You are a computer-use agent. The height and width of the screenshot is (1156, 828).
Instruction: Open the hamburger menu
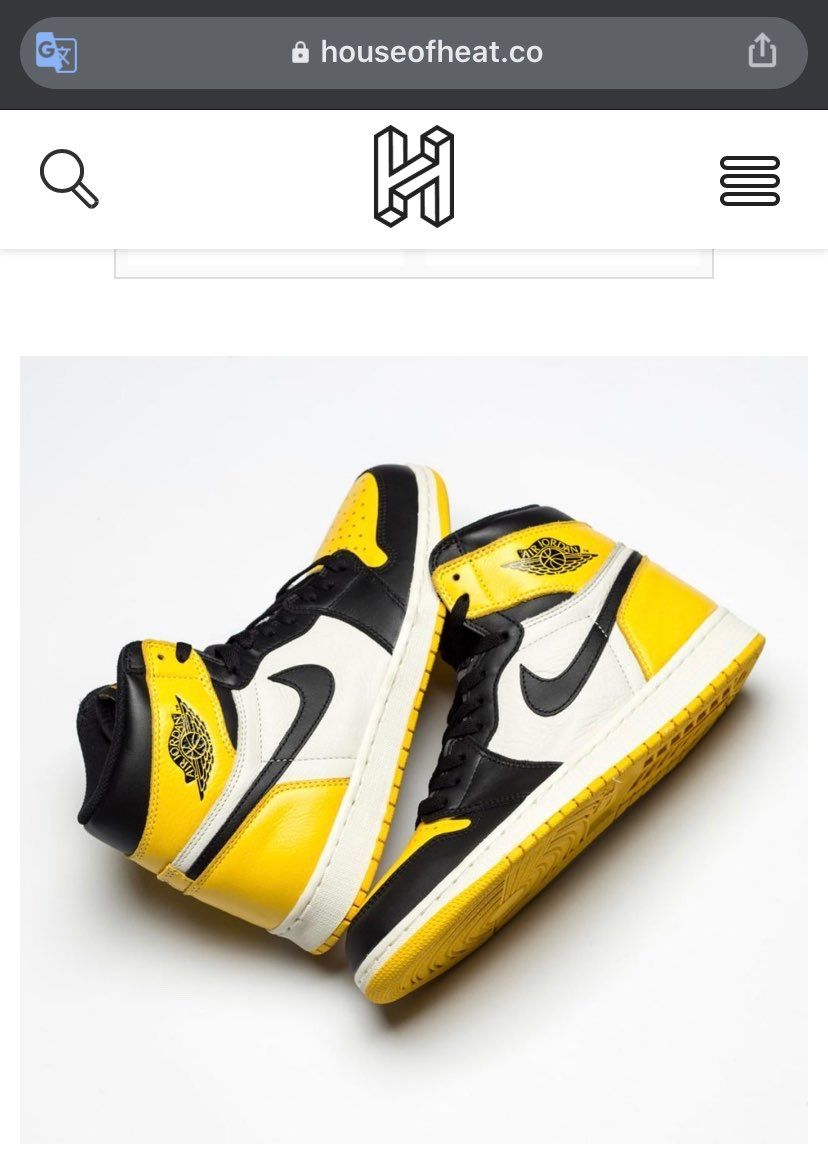[749, 181]
